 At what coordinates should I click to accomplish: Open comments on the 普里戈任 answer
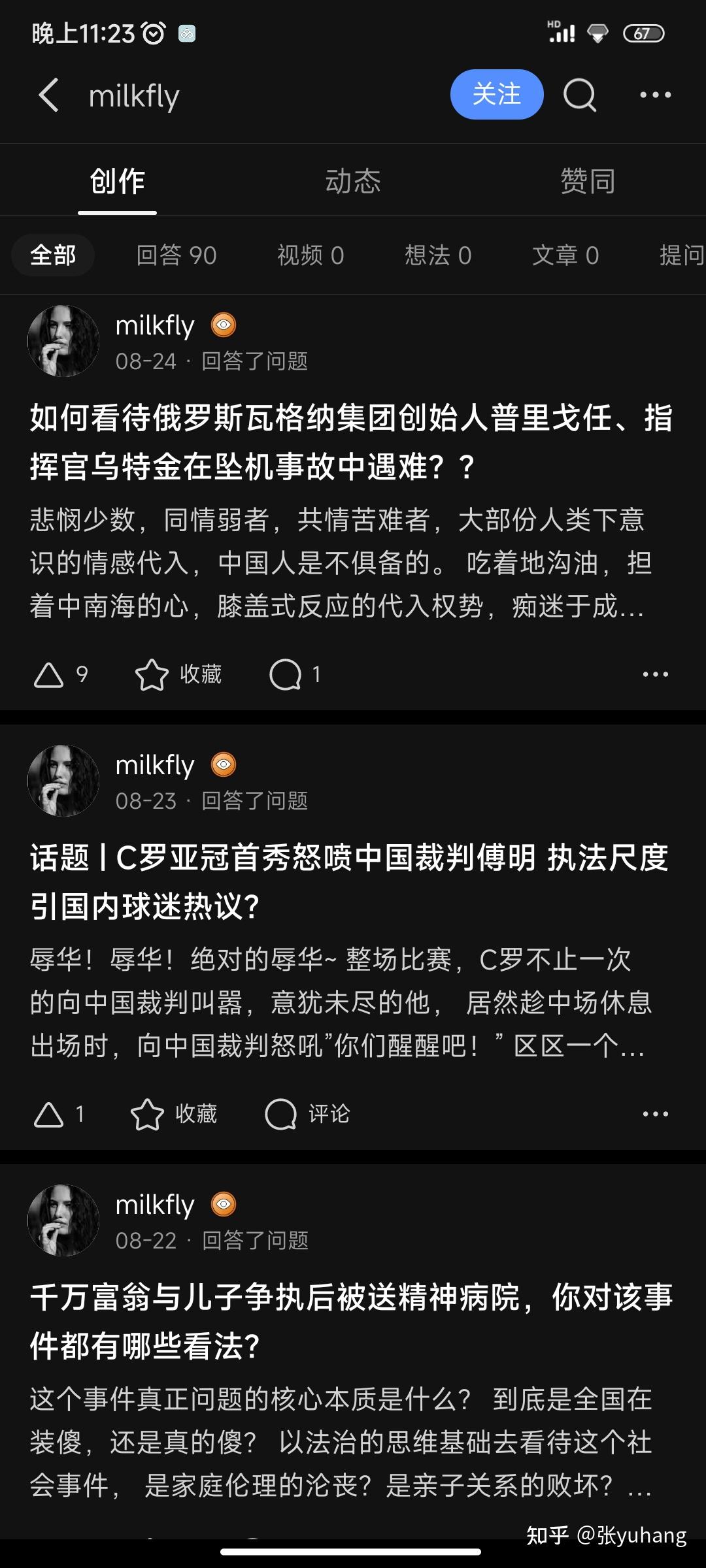click(x=295, y=674)
